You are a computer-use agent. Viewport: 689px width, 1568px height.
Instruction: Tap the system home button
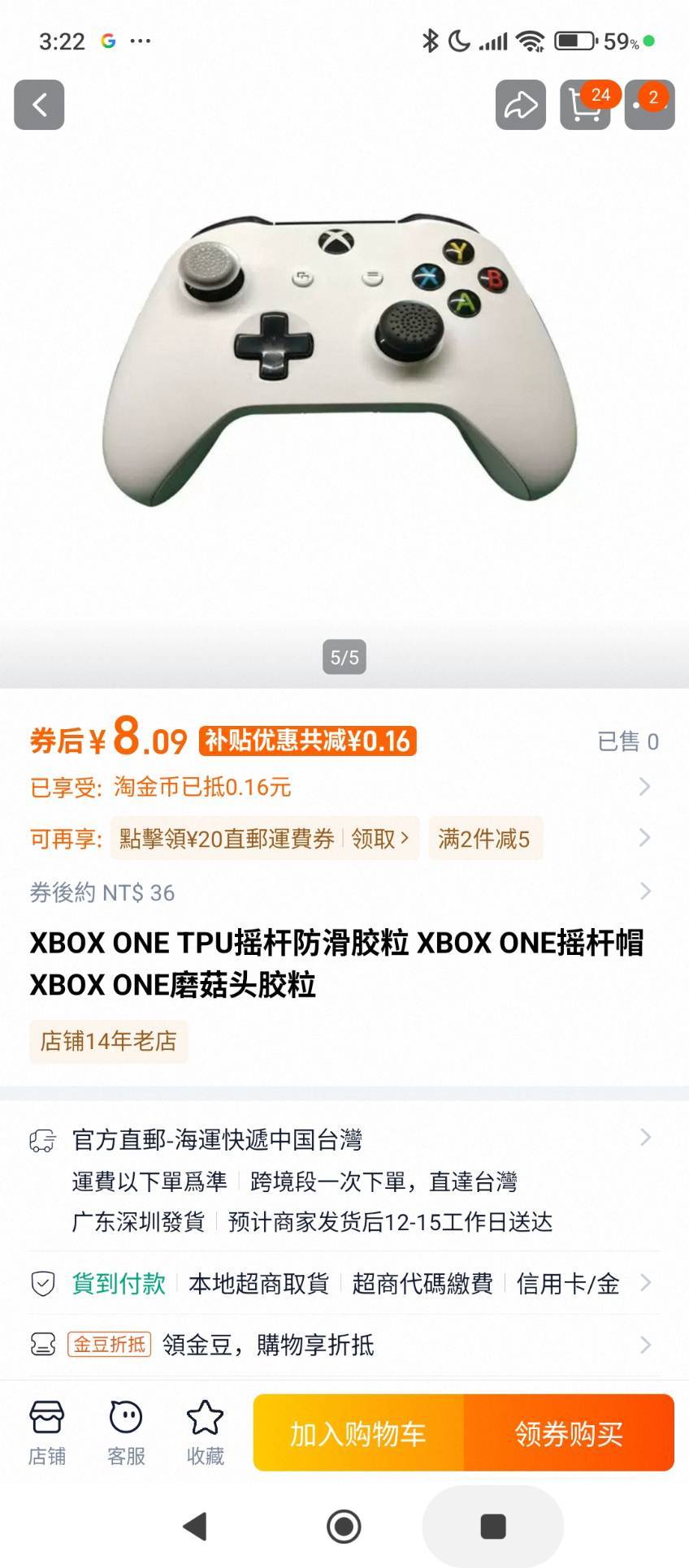pos(344,1526)
